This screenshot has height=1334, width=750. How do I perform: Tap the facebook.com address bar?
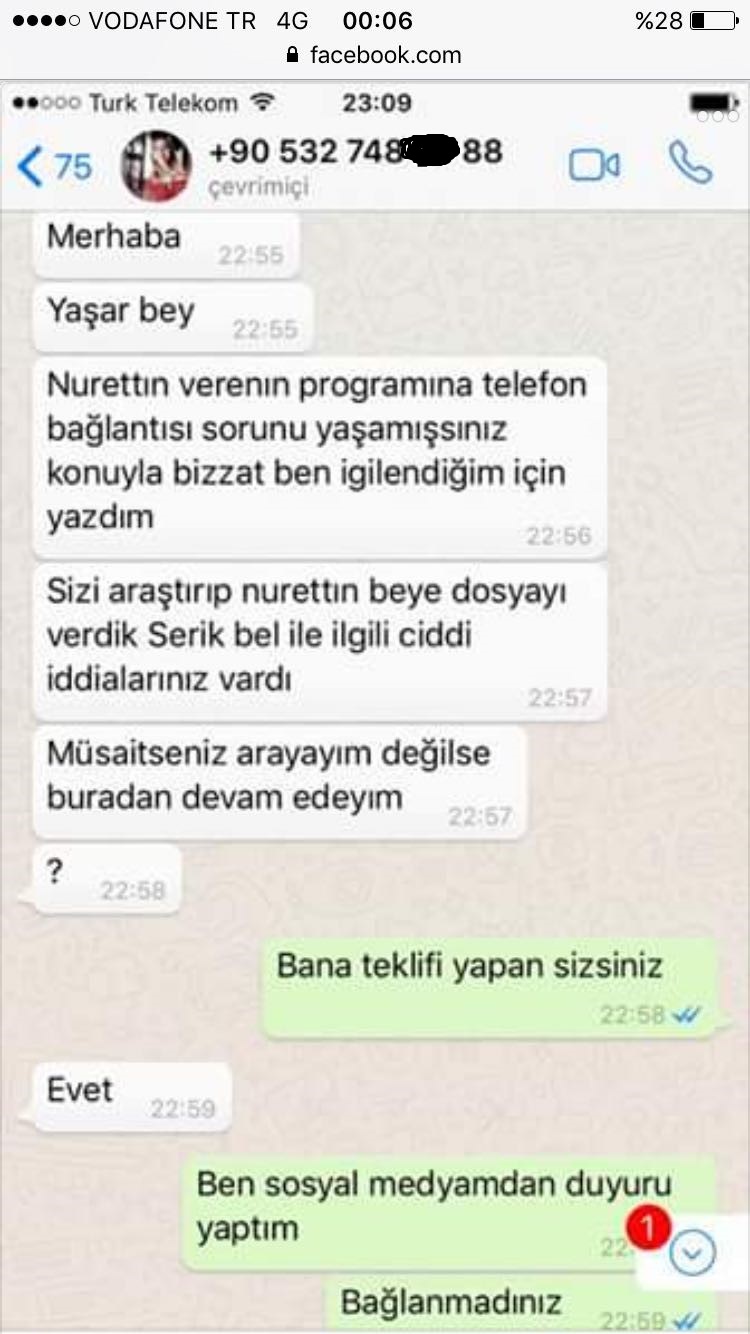(374, 55)
